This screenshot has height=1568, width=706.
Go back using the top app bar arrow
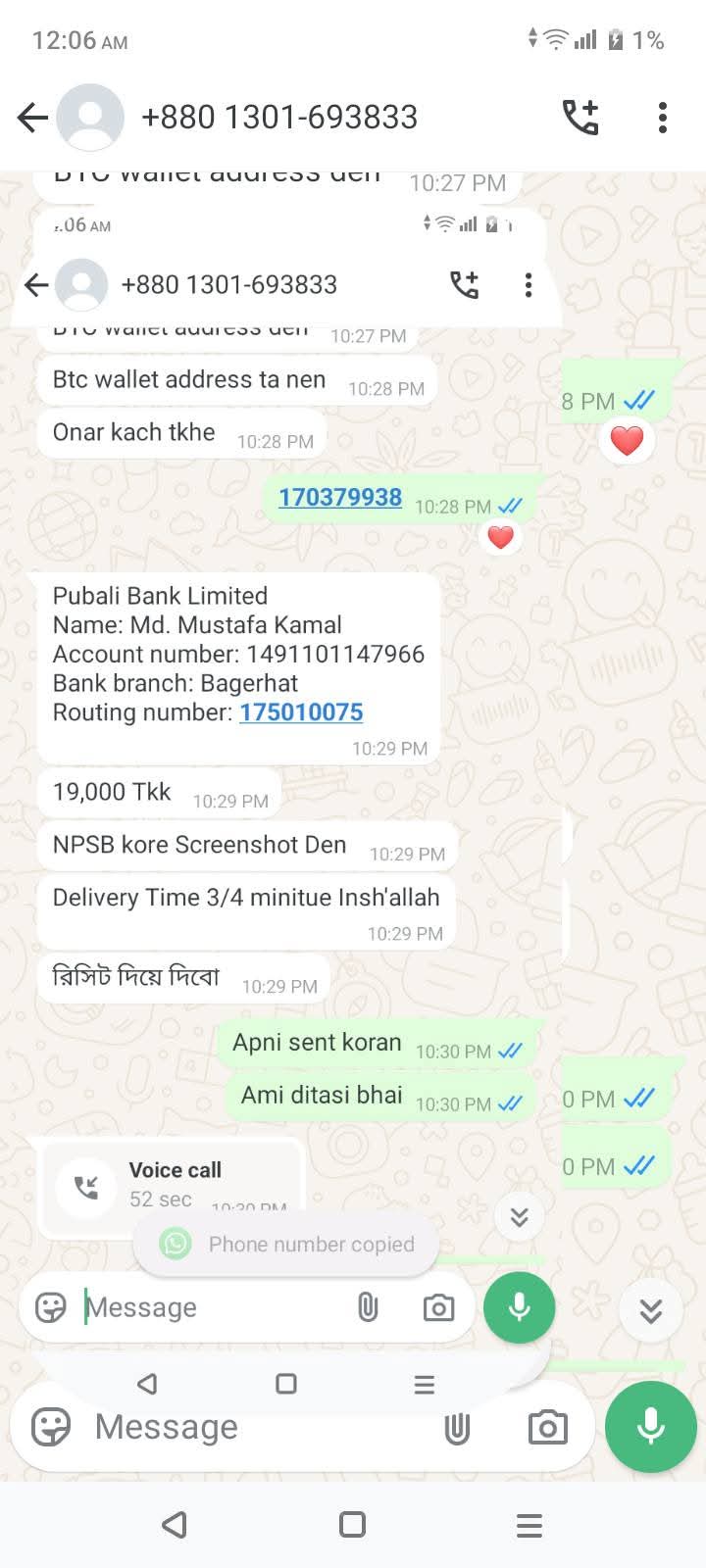click(32, 119)
